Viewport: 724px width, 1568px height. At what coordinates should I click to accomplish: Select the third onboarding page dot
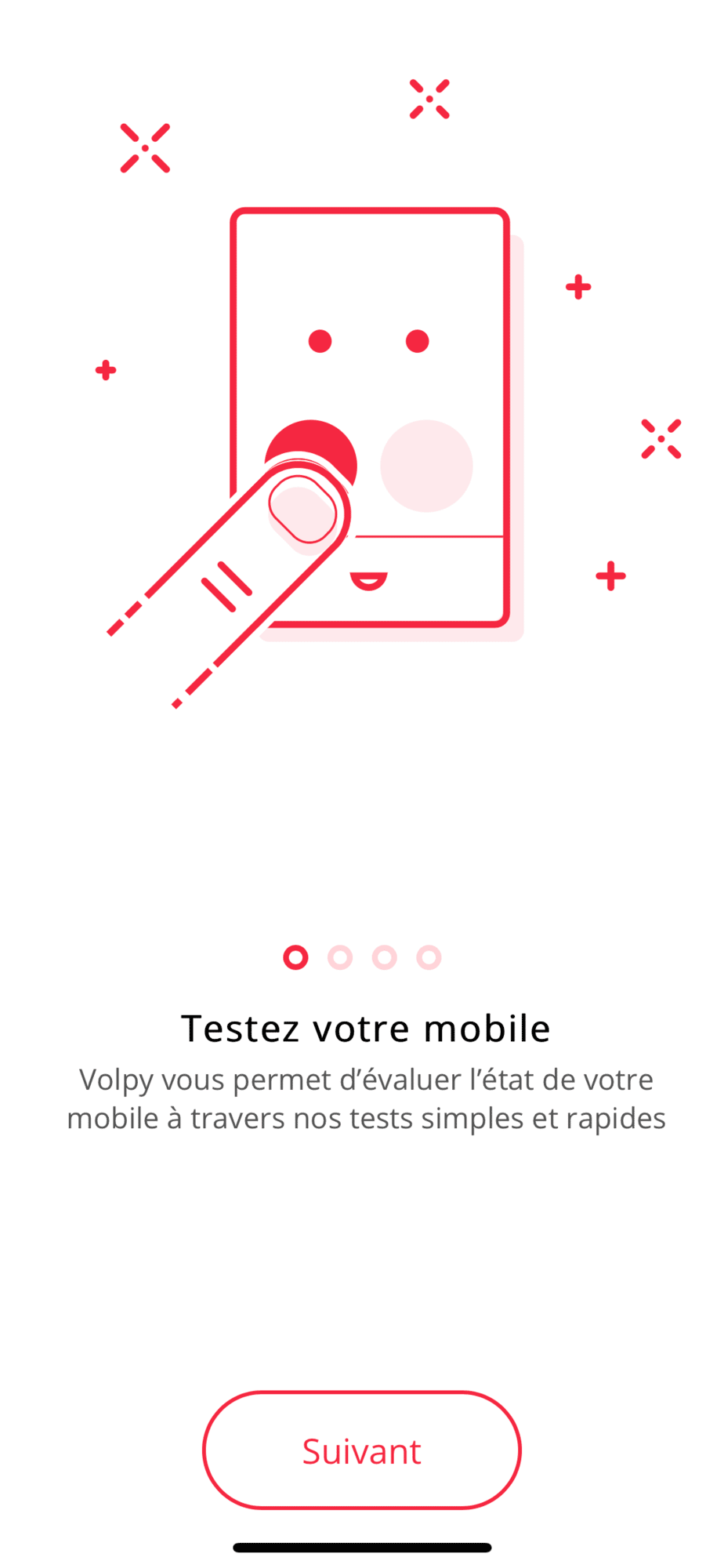385,957
